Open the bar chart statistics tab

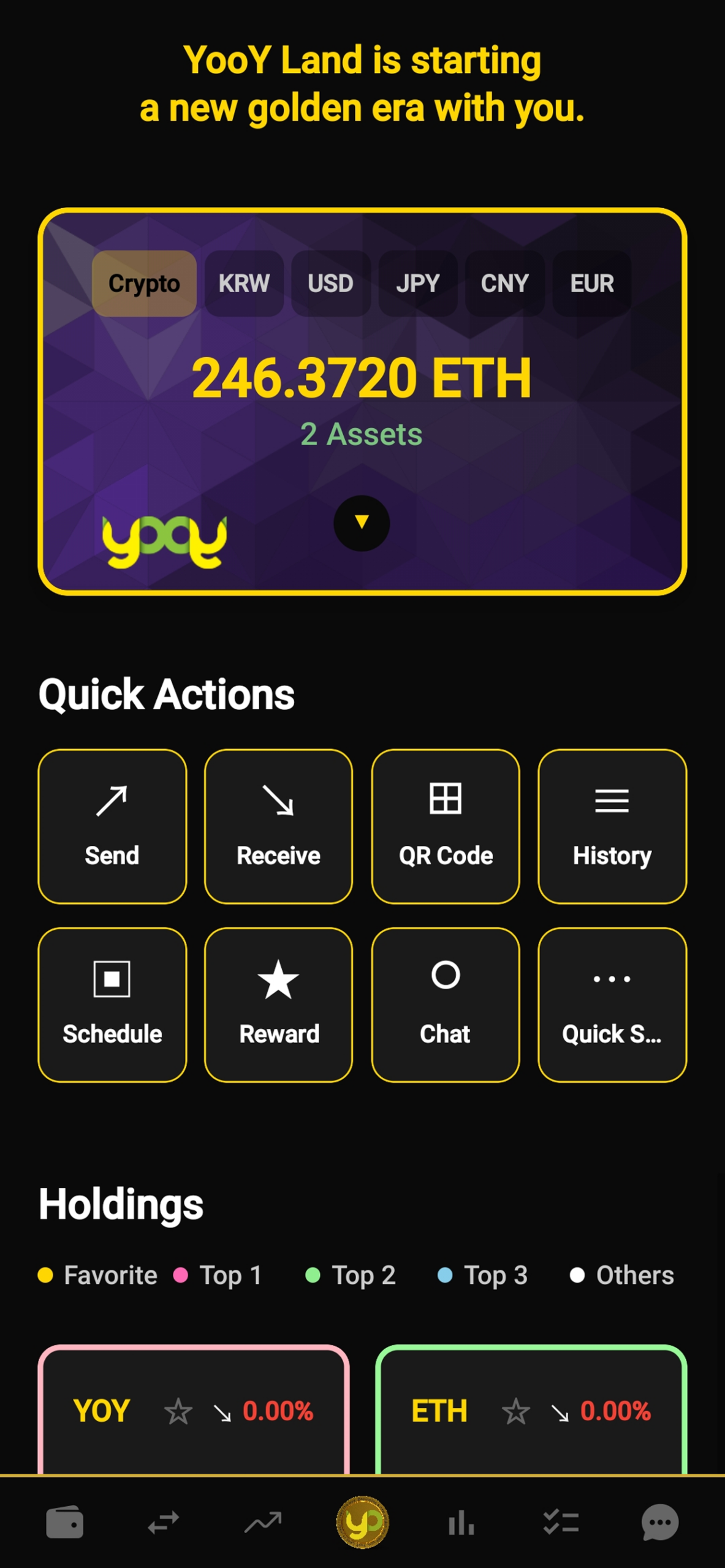click(x=461, y=1521)
